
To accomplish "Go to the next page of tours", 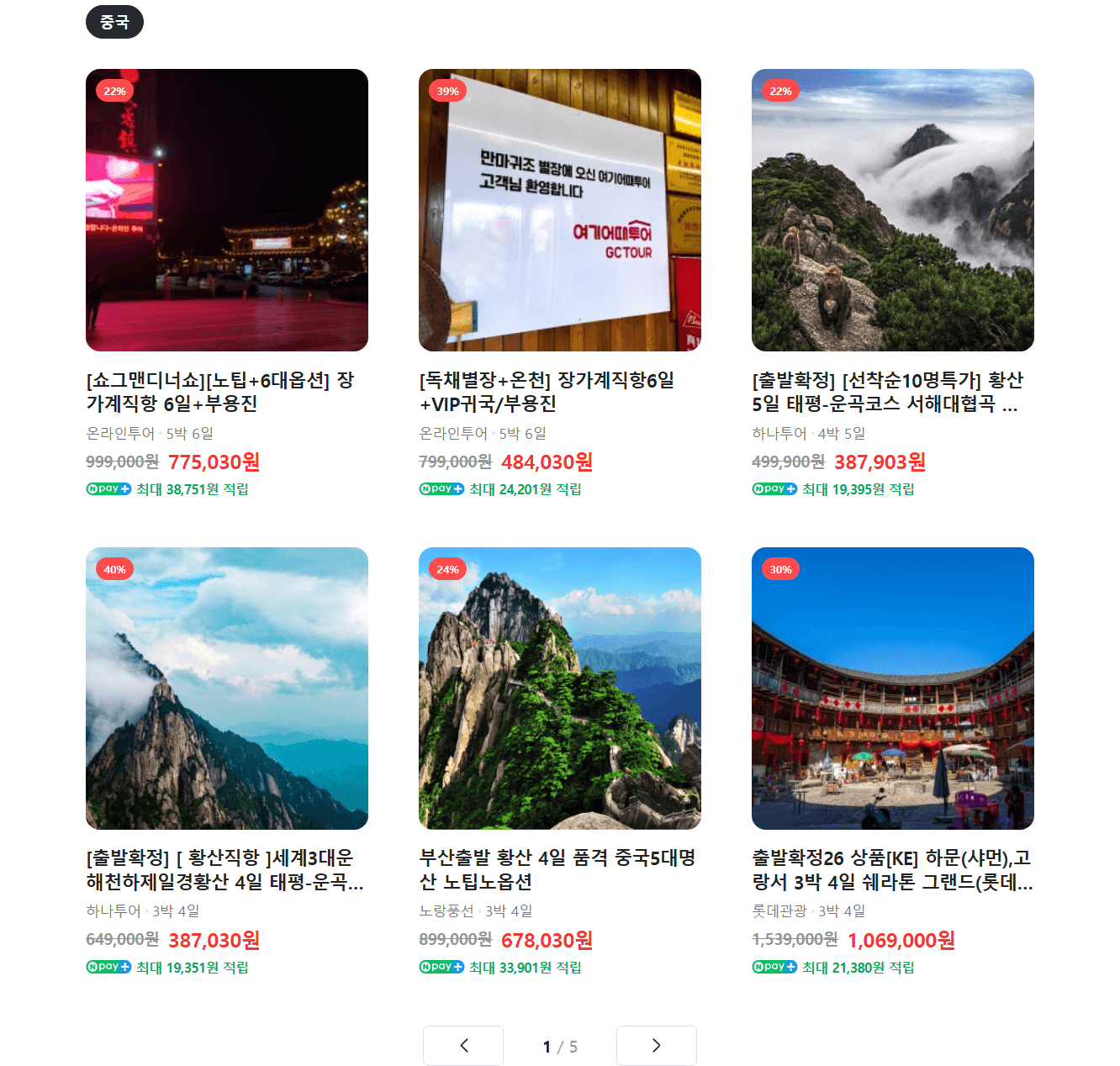I will click(x=656, y=1046).
